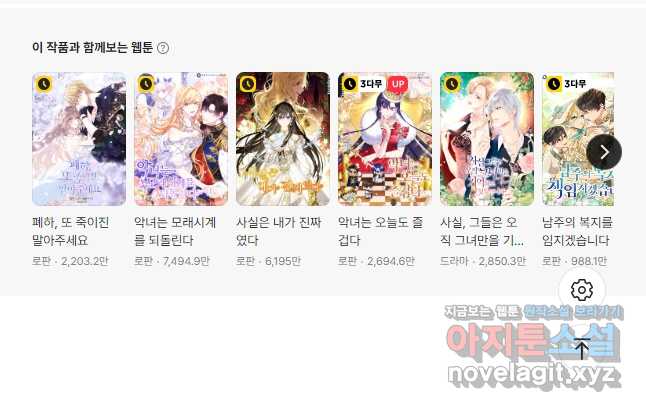Viewport: 646px width, 412px height.
Task: Jump back to top with the up arrow
Action: pyautogui.click(x=582, y=348)
